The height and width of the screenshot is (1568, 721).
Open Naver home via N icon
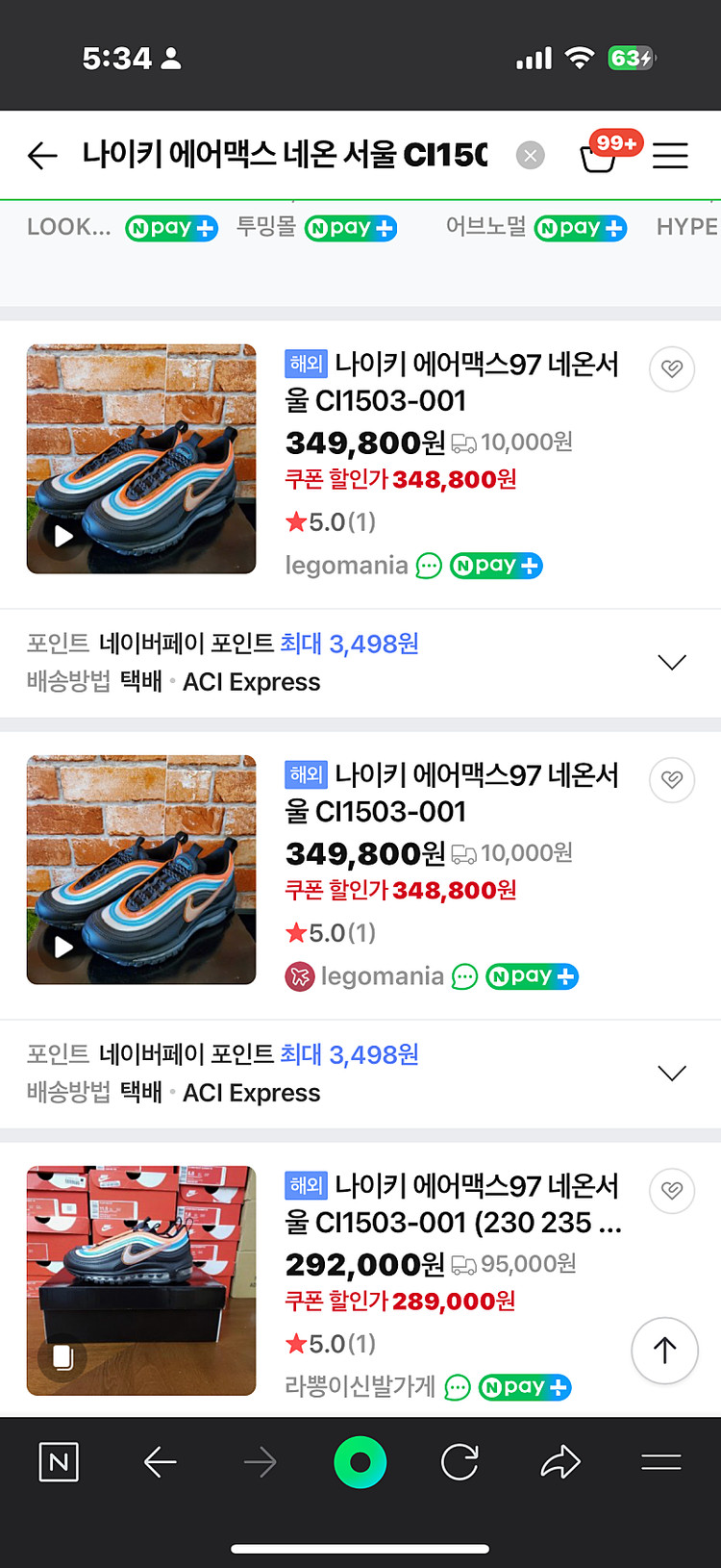pos(58,1461)
